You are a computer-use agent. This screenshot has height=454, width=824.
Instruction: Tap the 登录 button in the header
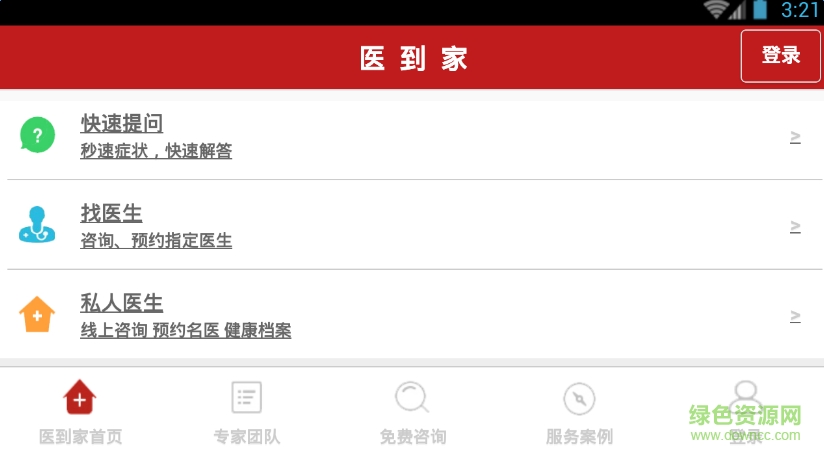pyautogui.click(x=780, y=56)
